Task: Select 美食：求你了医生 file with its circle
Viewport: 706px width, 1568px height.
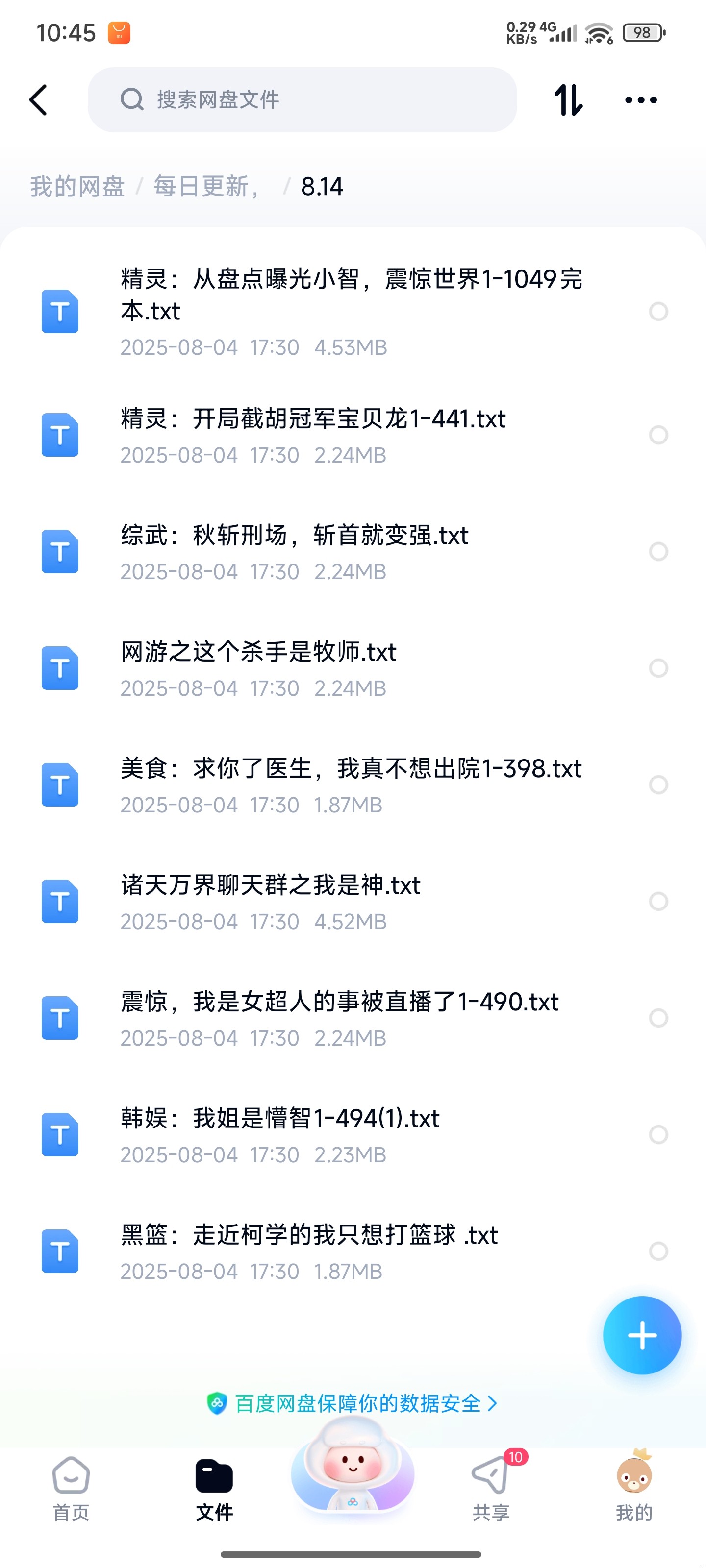Action: (x=658, y=784)
